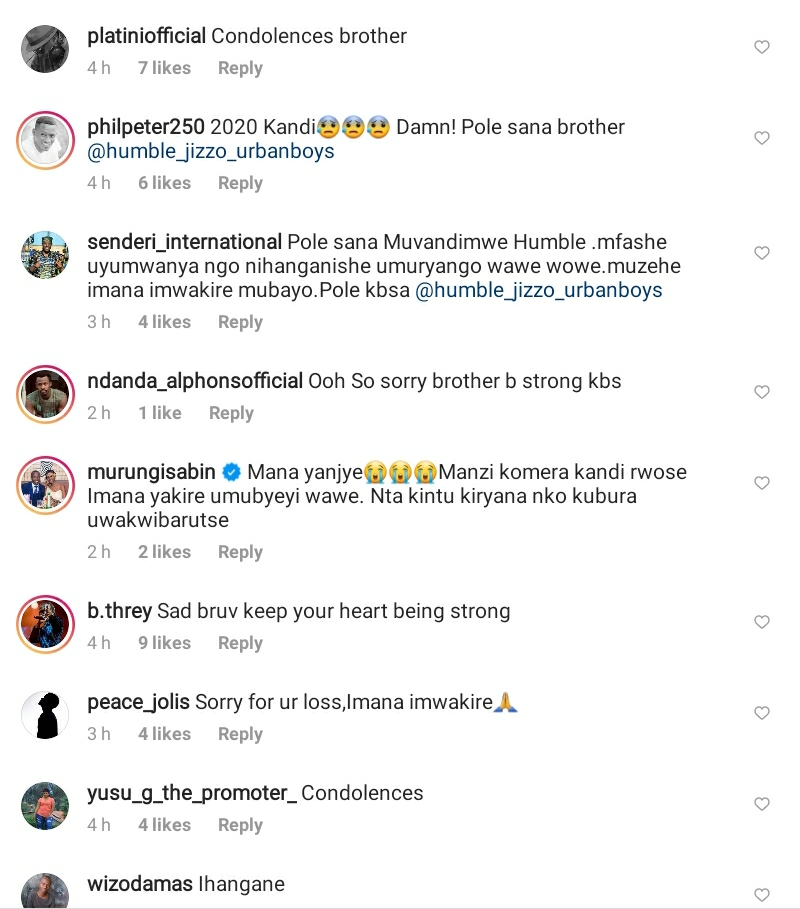Screen dimensions: 800x909
Task: Like yusu_g_the_promoter_'s comment
Action: click(762, 804)
